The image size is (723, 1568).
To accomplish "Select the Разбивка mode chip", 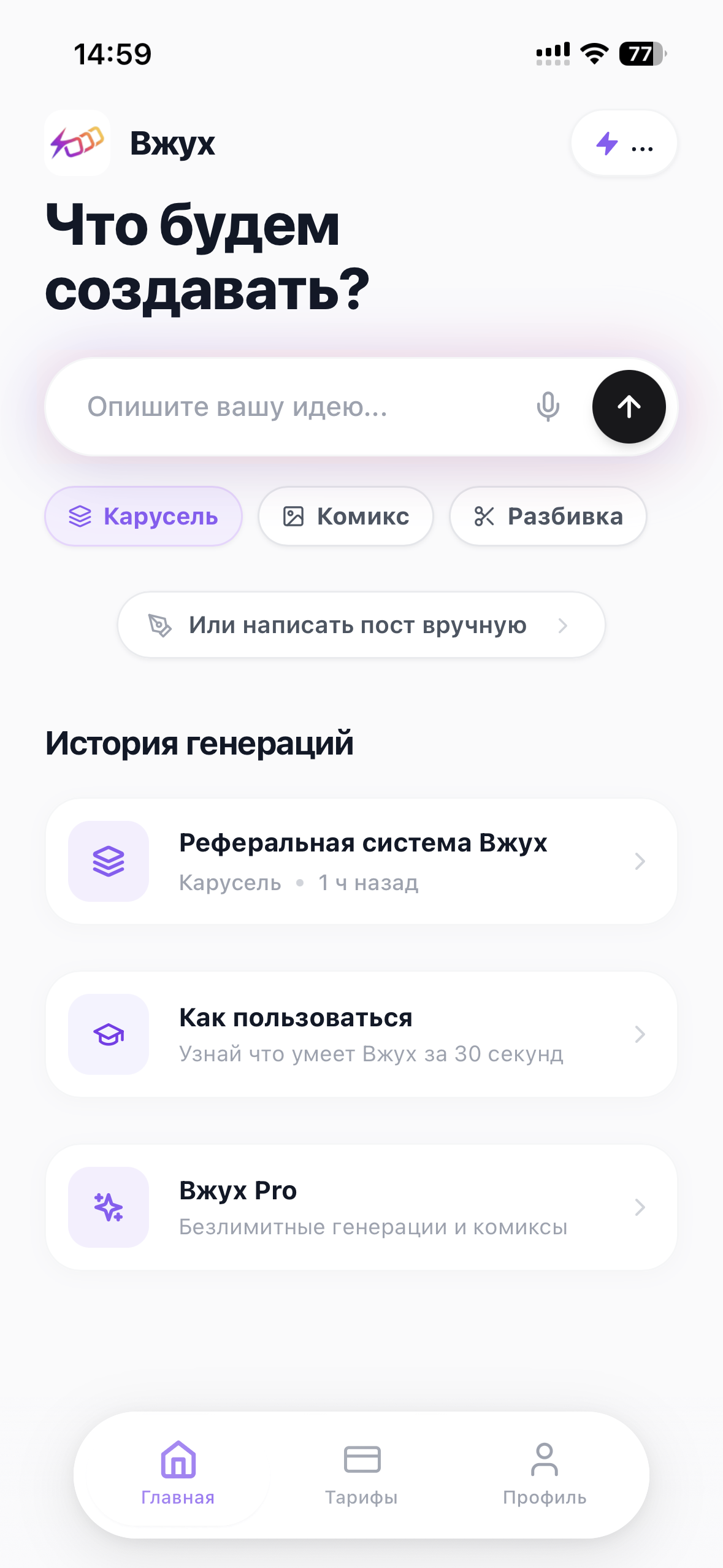I will click(x=548, y=516).
